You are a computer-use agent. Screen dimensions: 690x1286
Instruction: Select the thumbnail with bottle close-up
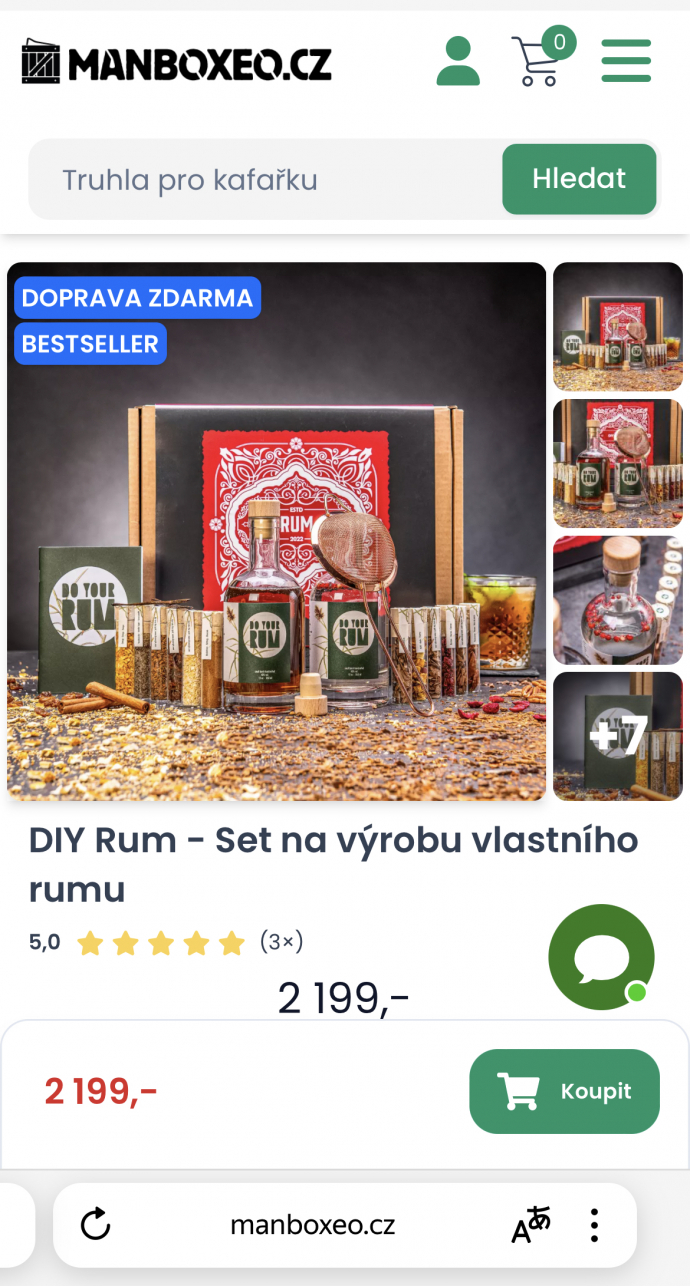click(x=618, y=600)
